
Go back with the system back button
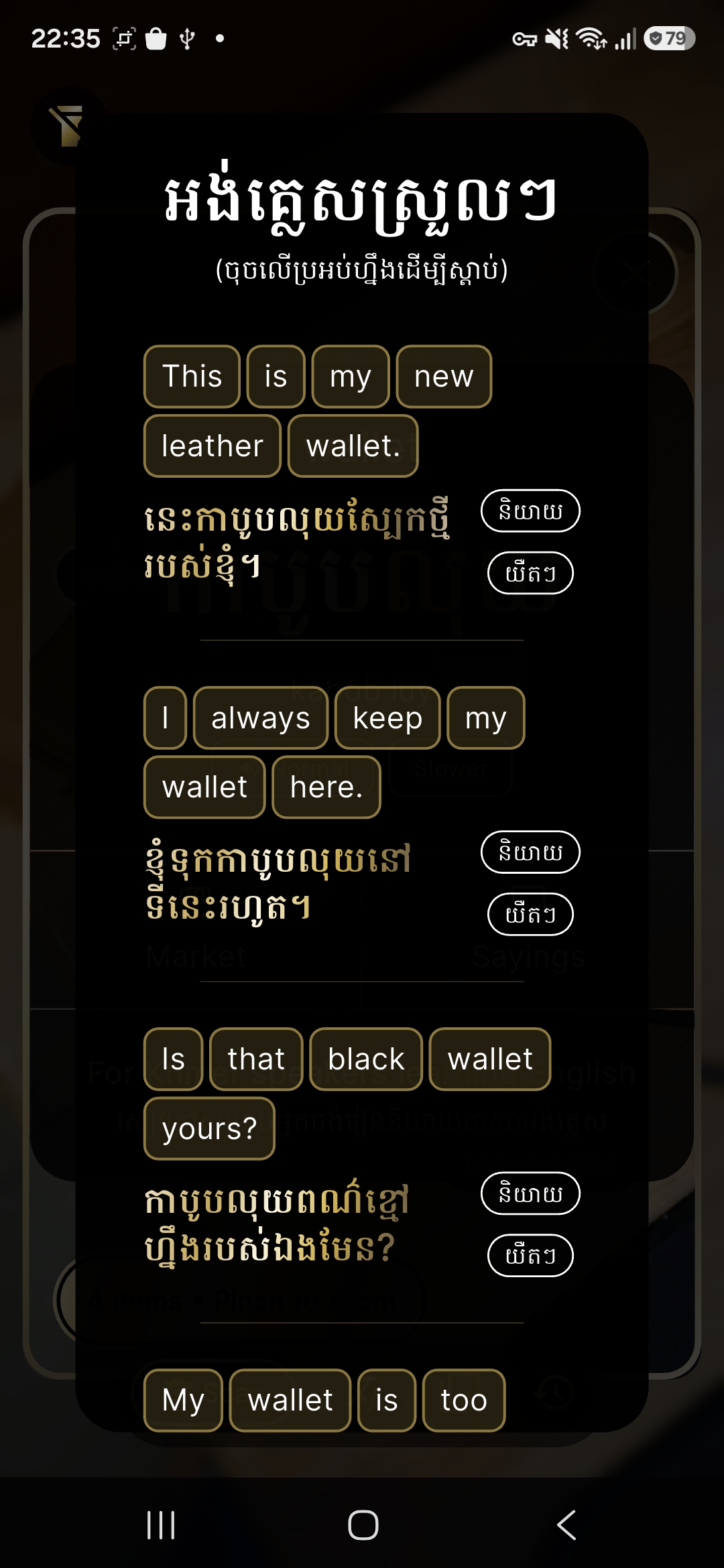tap(566, 1525)
